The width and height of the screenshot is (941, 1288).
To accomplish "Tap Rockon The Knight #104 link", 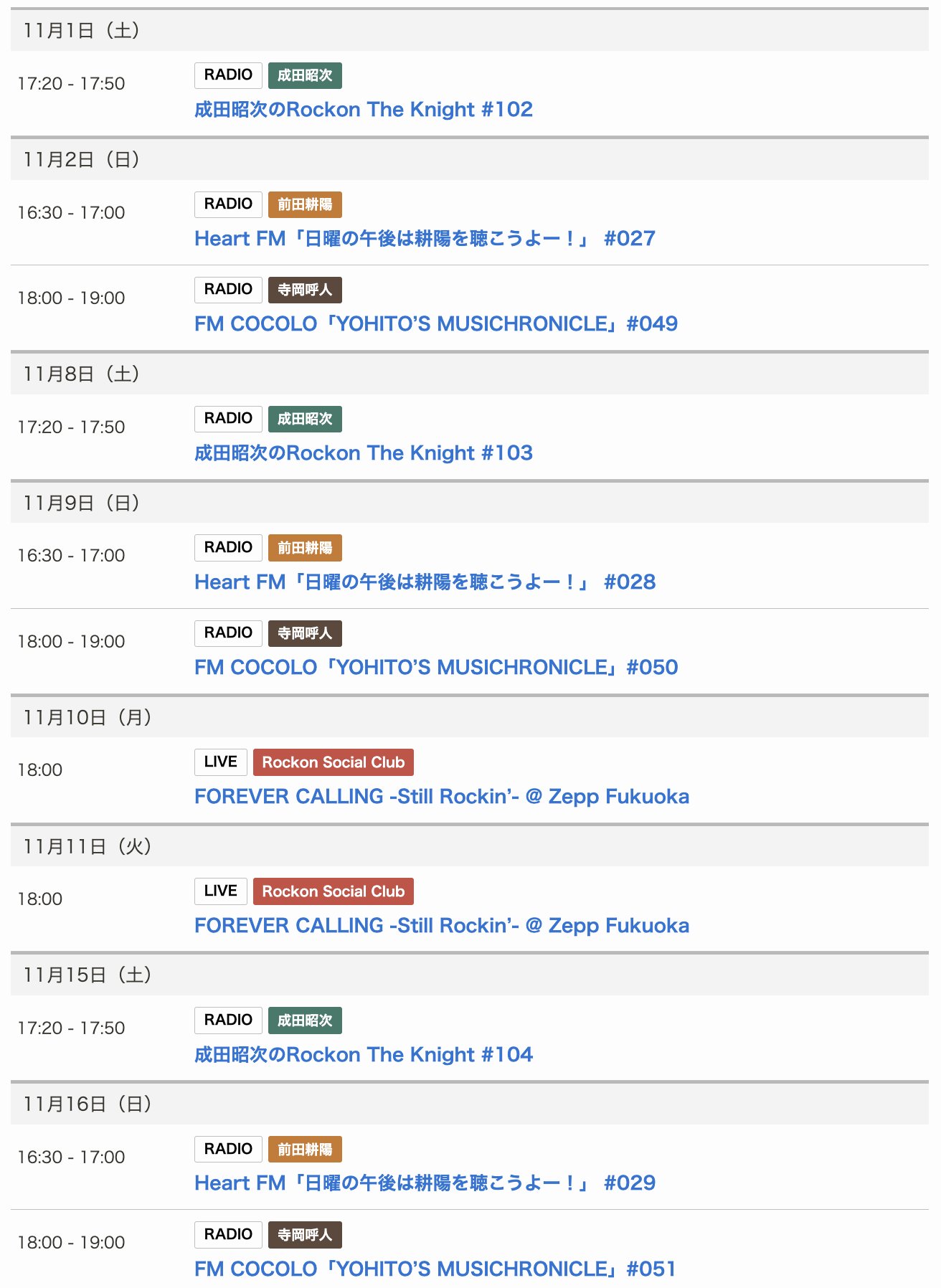I will click(x=363, y=1055).
